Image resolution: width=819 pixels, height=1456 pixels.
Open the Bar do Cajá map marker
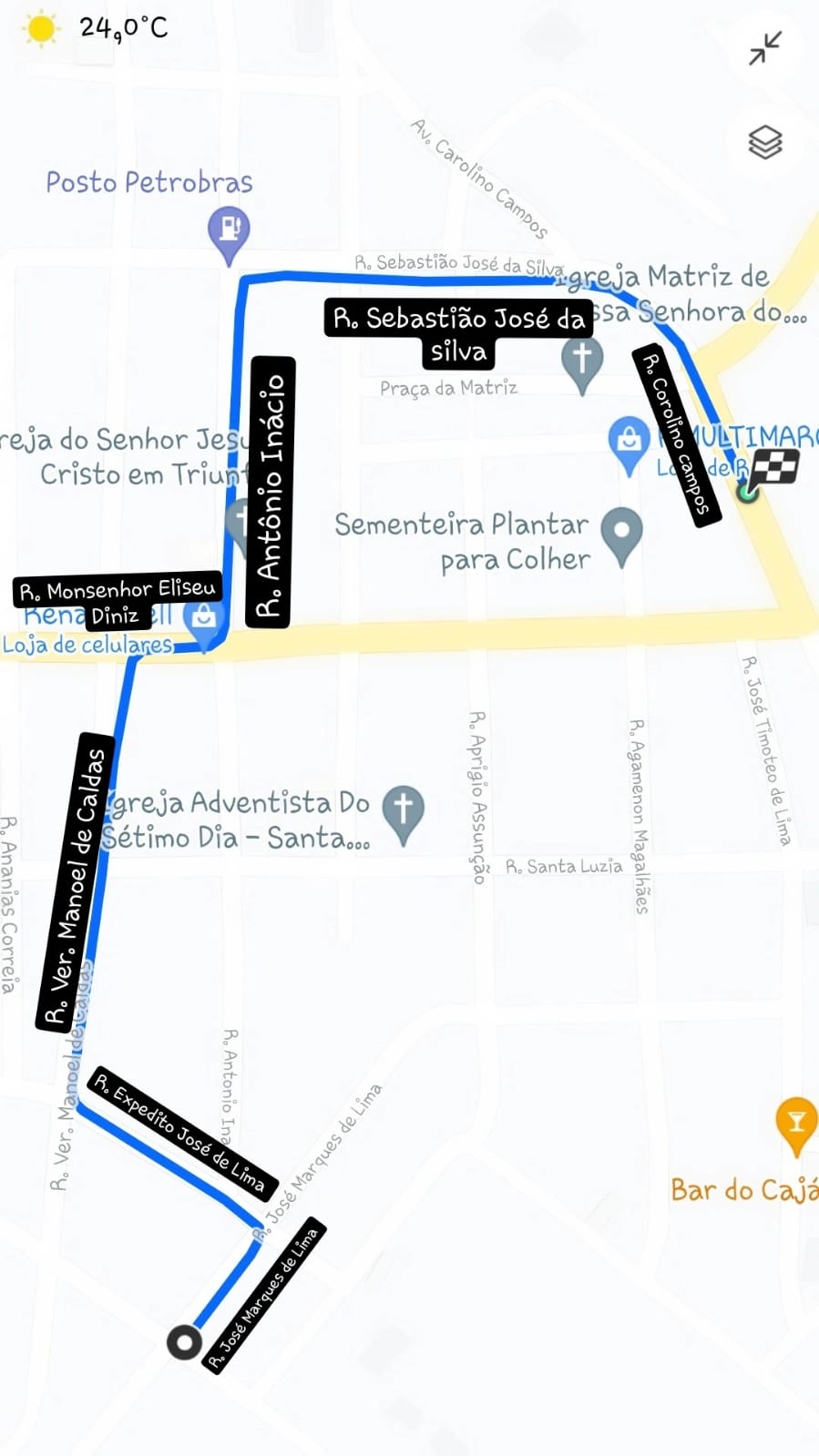tap(795, 1123)
